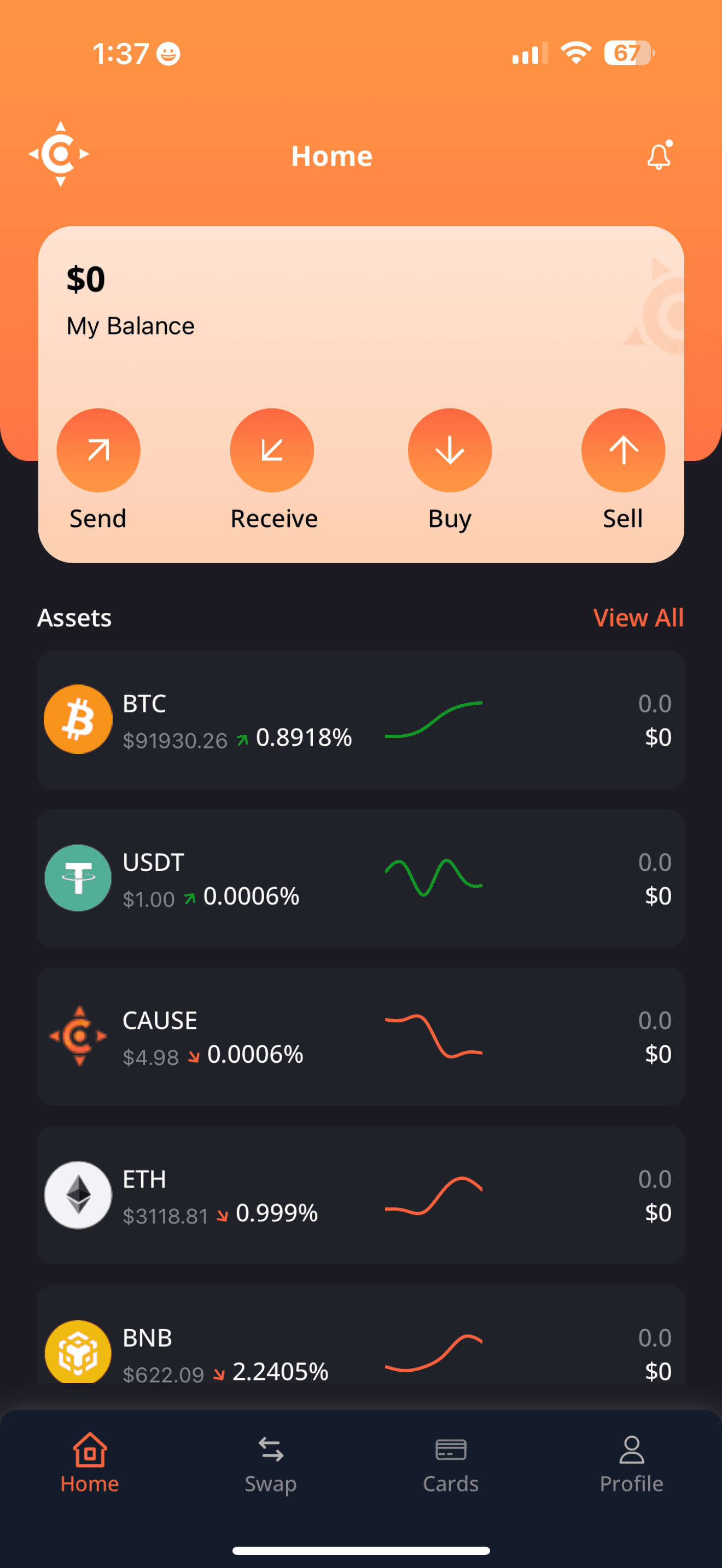Open all assets with View All link
Viewport: 722px width, 1568px height.
click(x=638, y=618)
